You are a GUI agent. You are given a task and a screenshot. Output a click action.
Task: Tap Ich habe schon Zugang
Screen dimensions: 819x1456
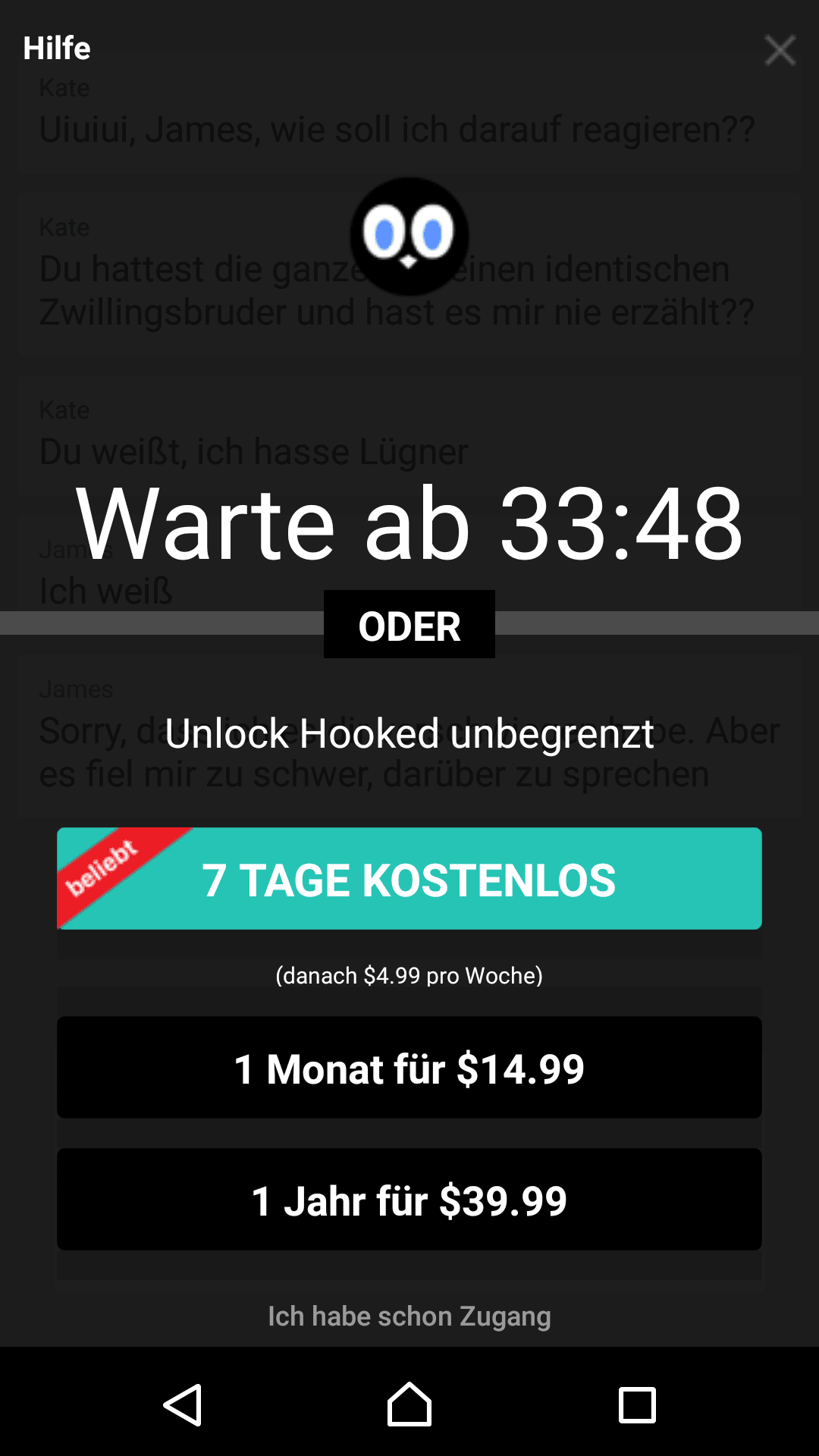click(x=409, y=1316)
